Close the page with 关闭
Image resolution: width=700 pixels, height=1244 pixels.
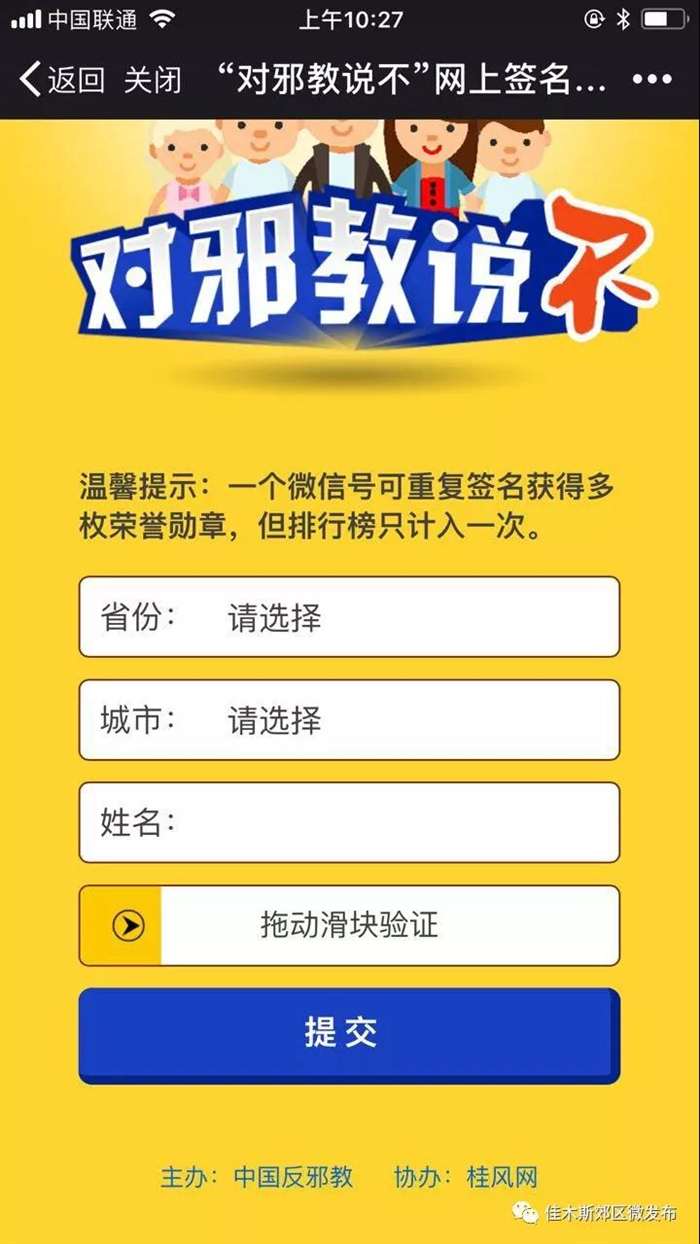pos(153,79)
